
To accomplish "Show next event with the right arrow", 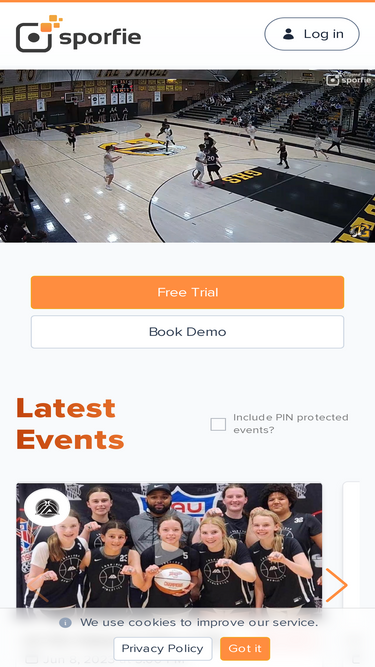I will [336, 585].
